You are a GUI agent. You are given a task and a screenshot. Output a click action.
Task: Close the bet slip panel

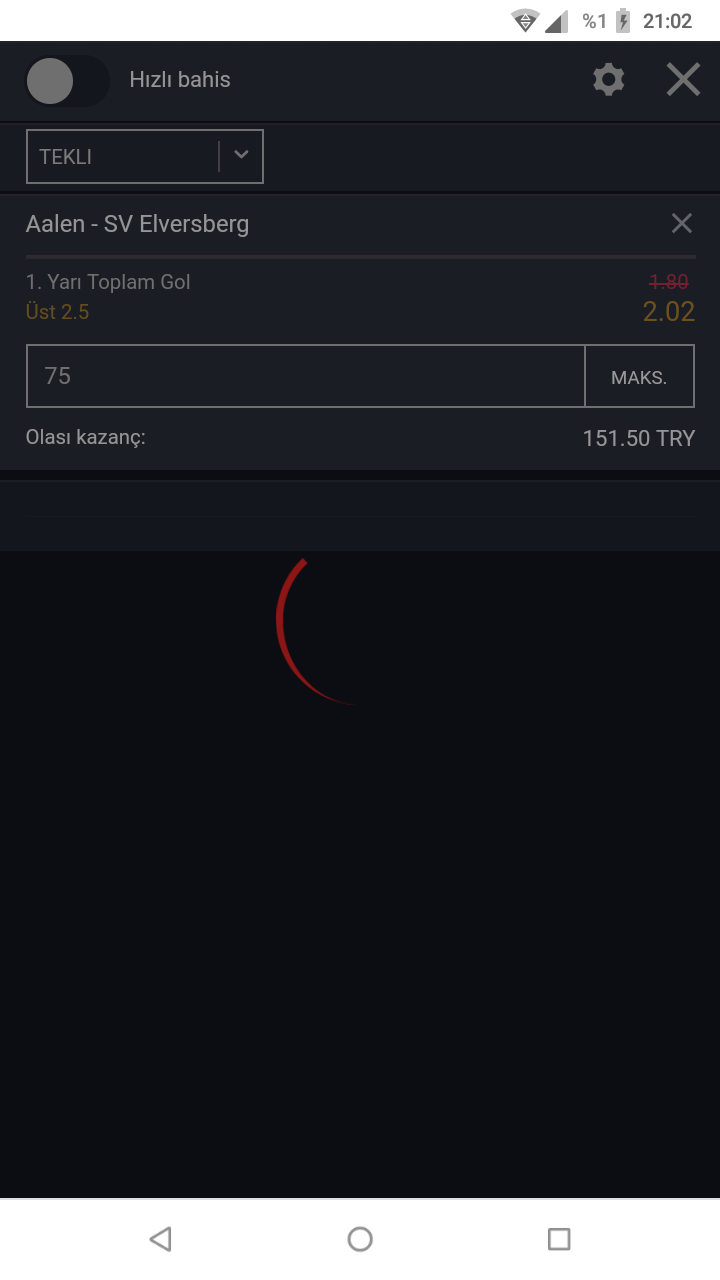(683, 80)
